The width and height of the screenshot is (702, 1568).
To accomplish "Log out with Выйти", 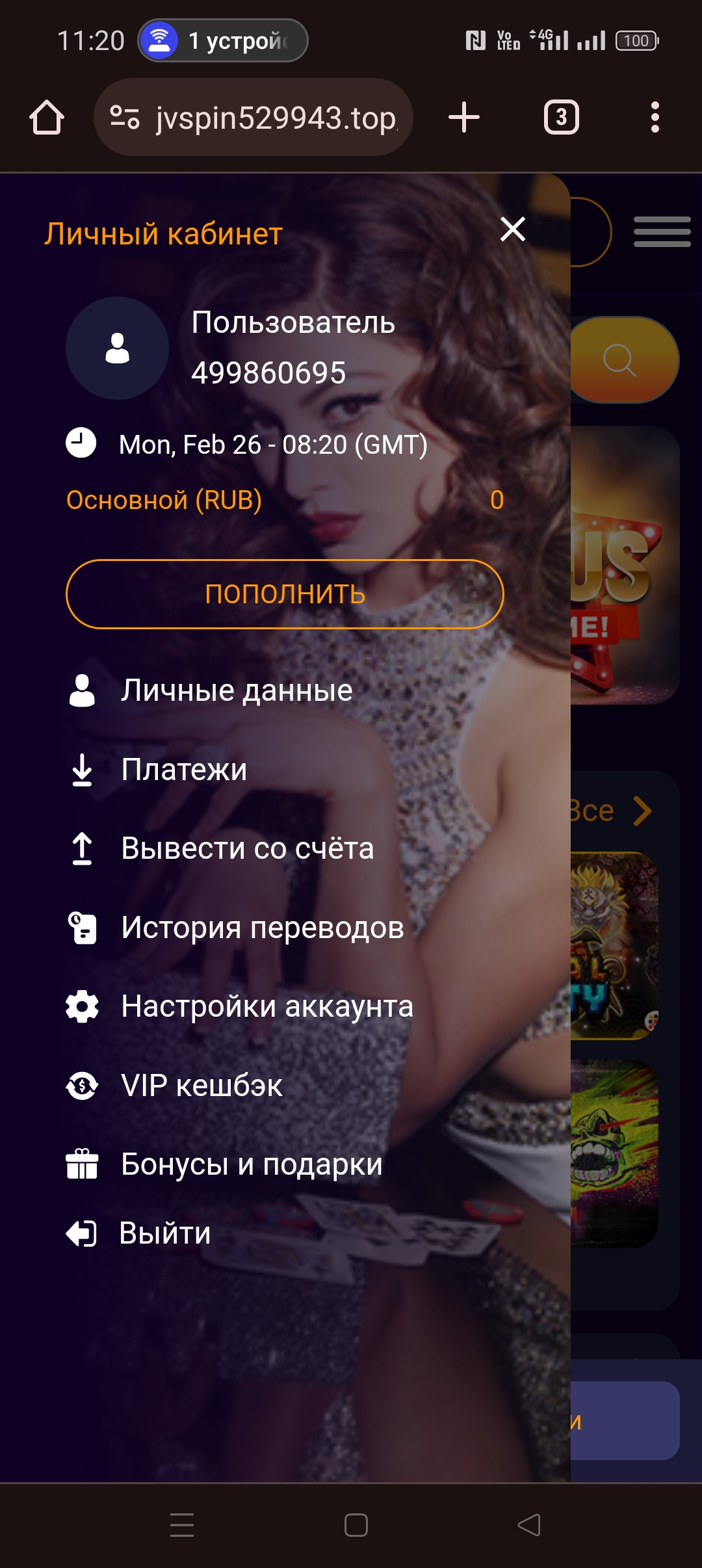I will point(164,1233).
